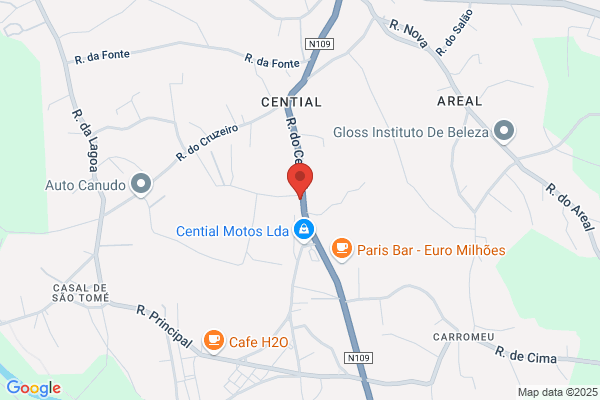Open the Cafe H2O place marker

[x=214, y=341]
